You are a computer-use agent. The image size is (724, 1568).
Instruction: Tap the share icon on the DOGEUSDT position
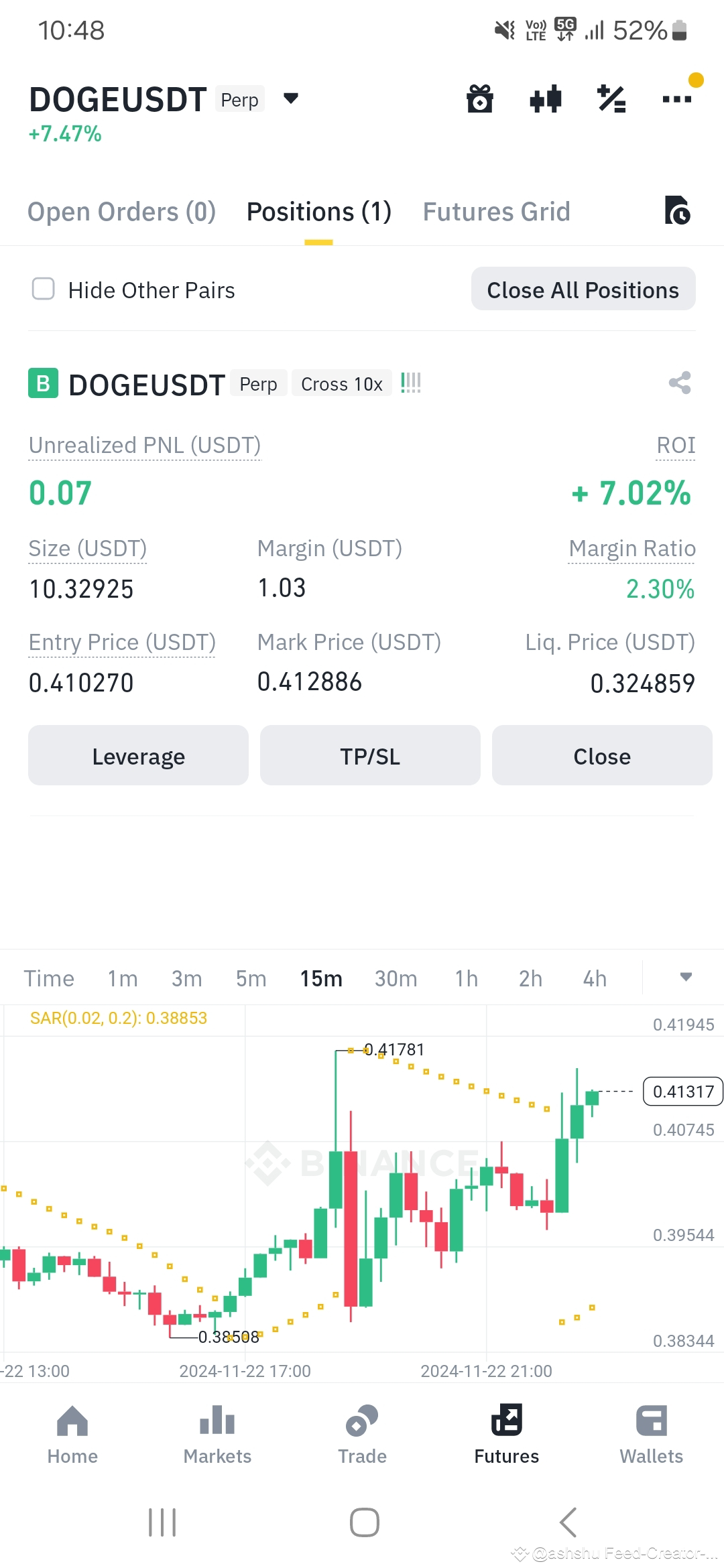[x=679, y=383]
